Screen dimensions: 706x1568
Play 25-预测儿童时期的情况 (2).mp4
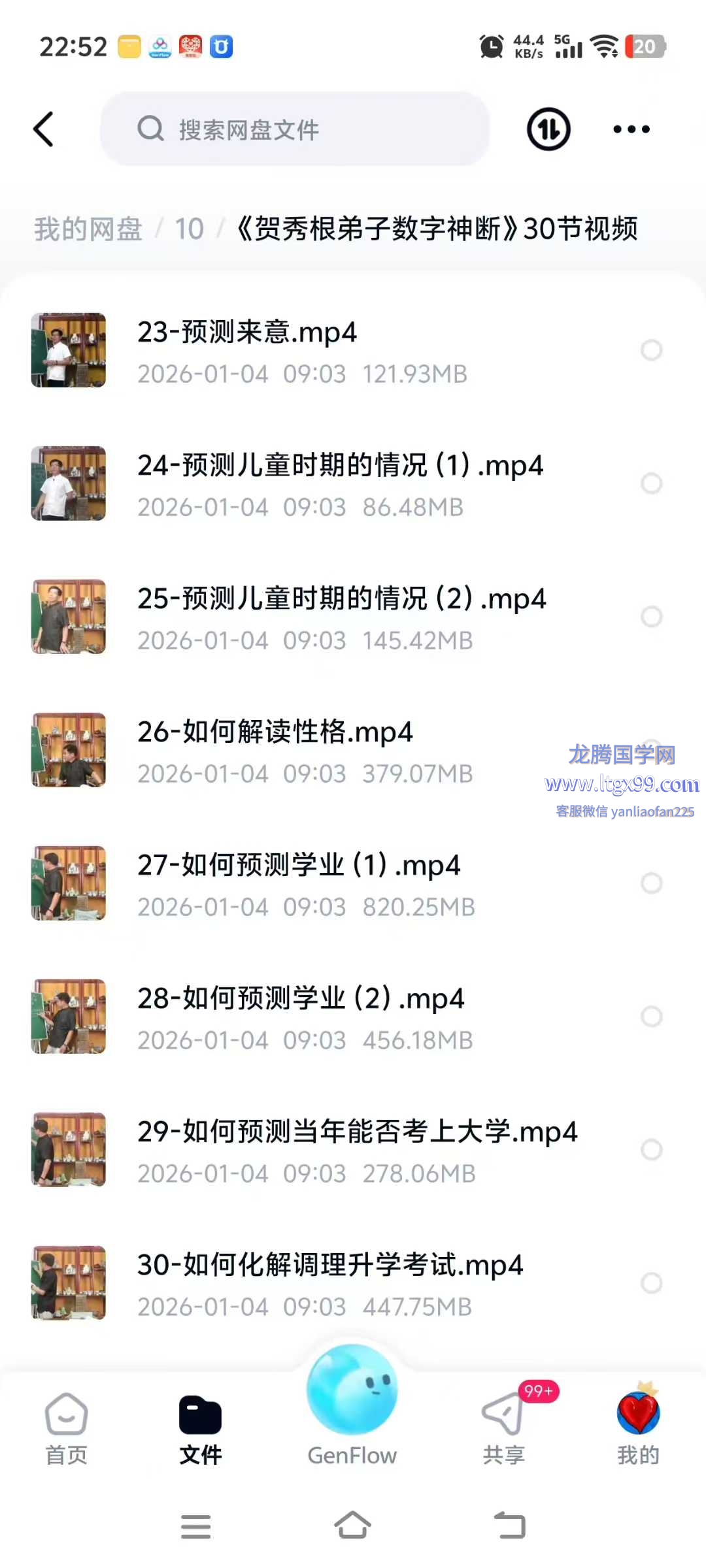[341, 599]
